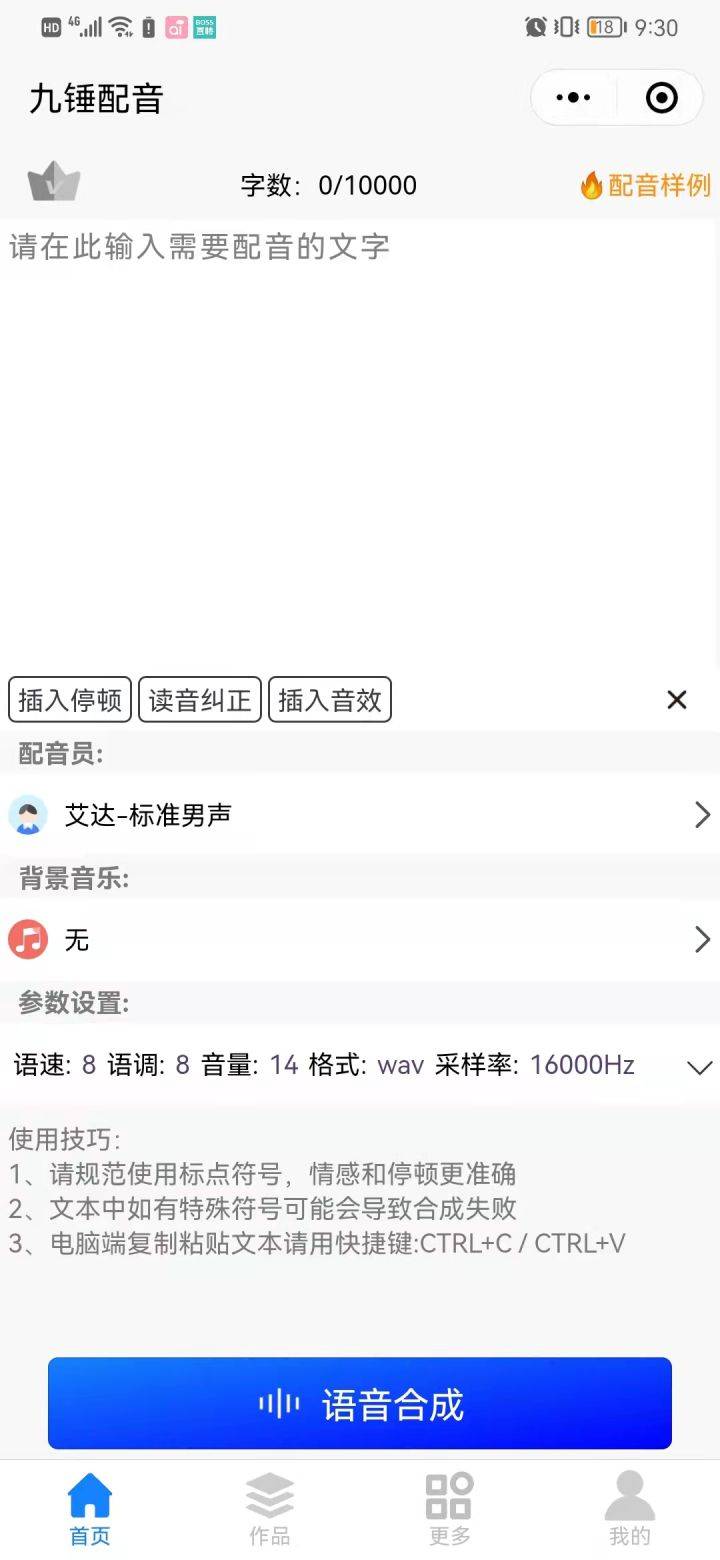Switch to the 我的 tab
The width and height of the screenshot is (720, 1560).
[630, 1510]
